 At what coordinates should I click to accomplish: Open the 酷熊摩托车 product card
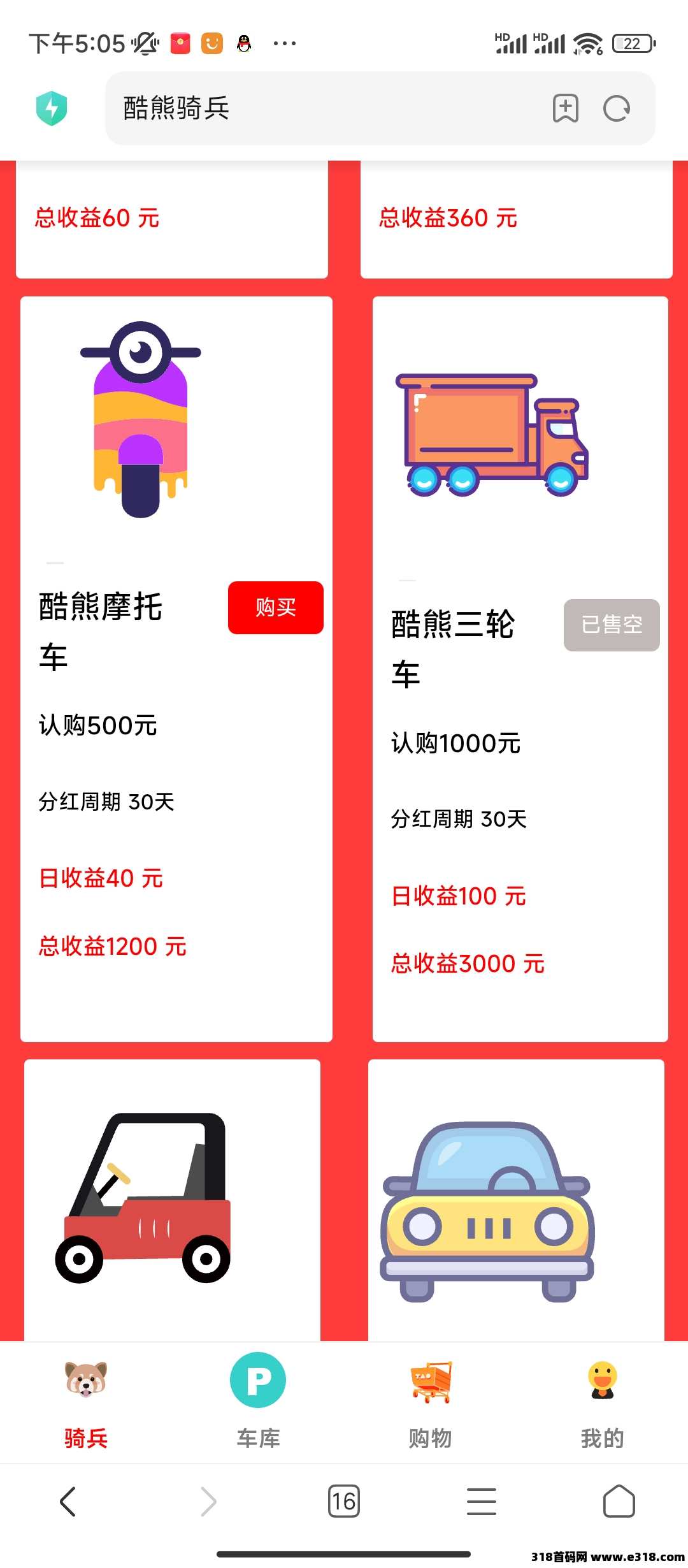point(176,669)
